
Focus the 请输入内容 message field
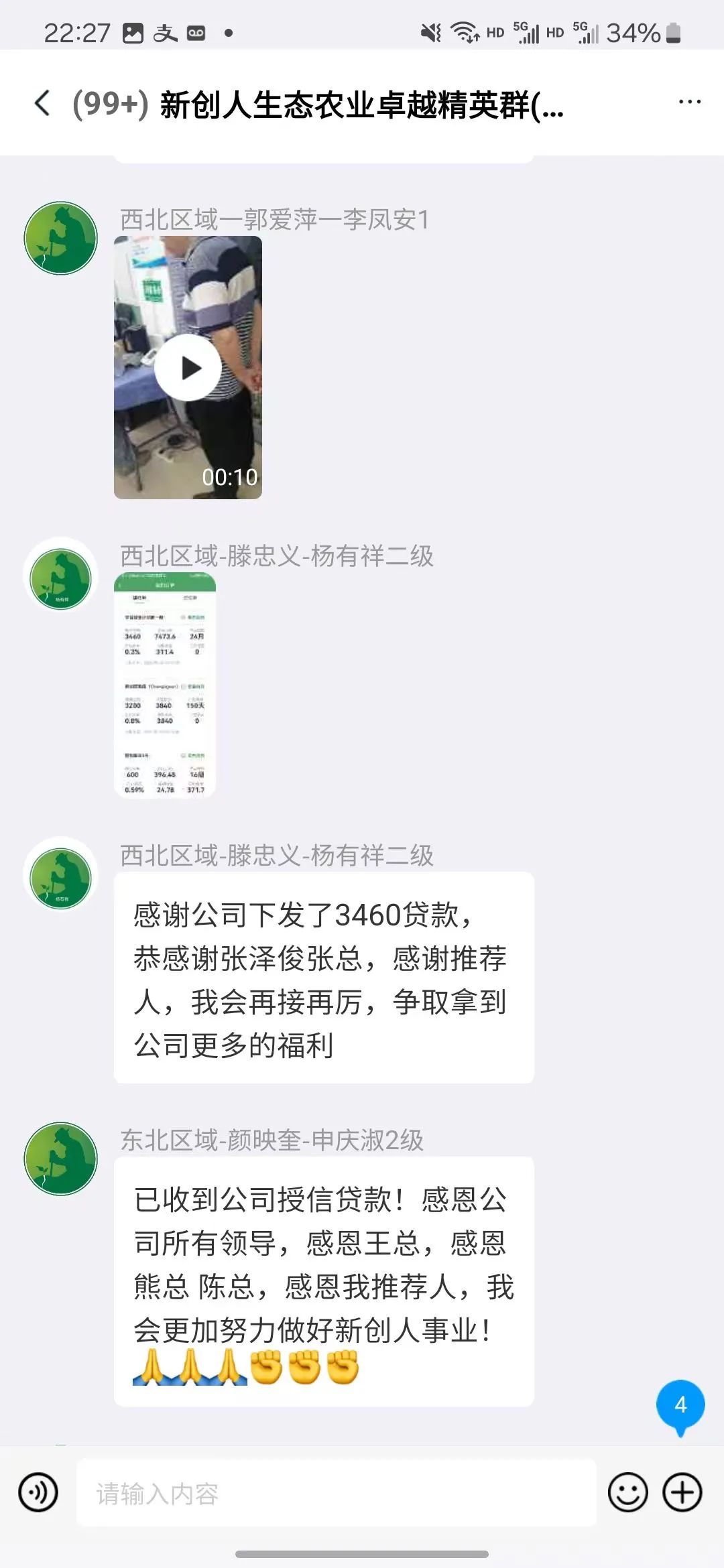tap(335, 1493)
